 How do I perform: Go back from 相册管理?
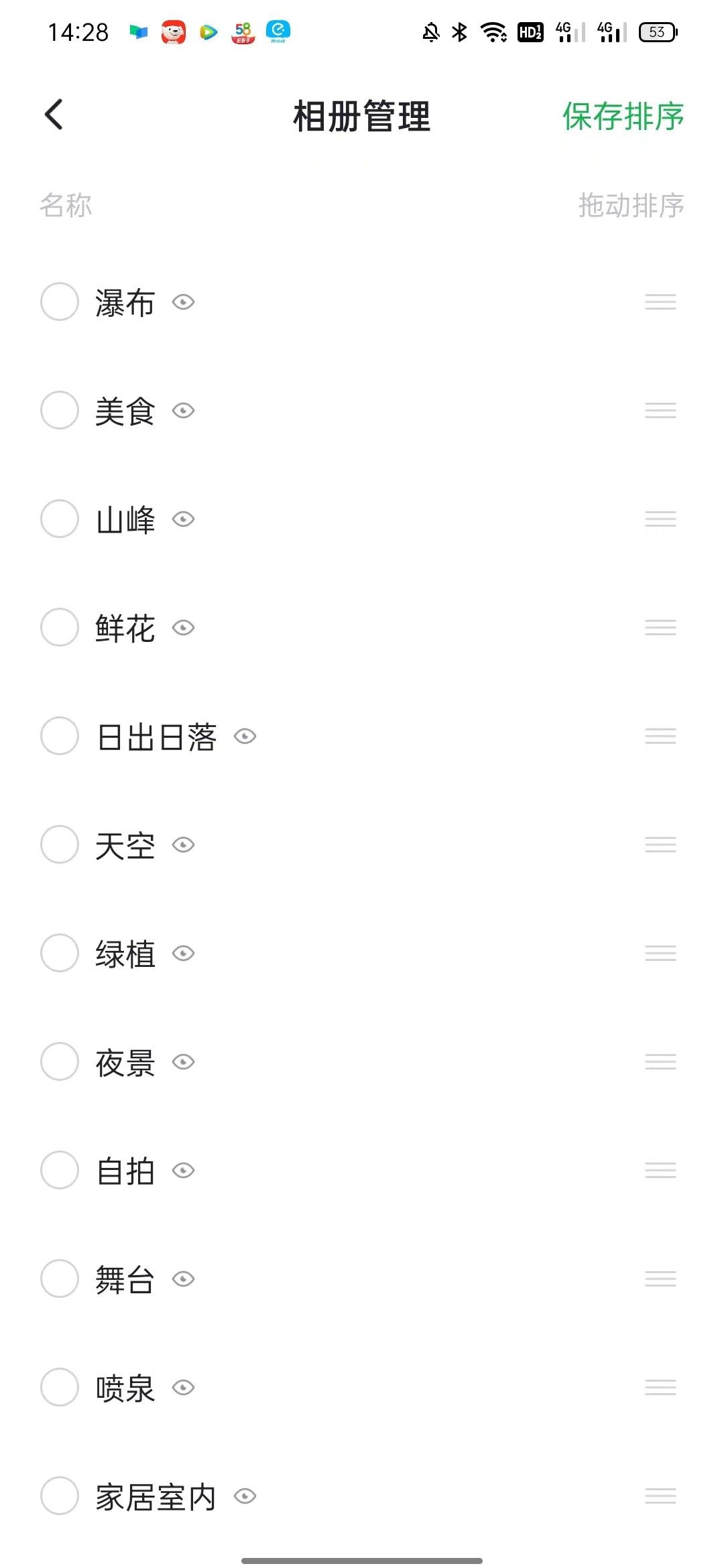click(54, 115)
